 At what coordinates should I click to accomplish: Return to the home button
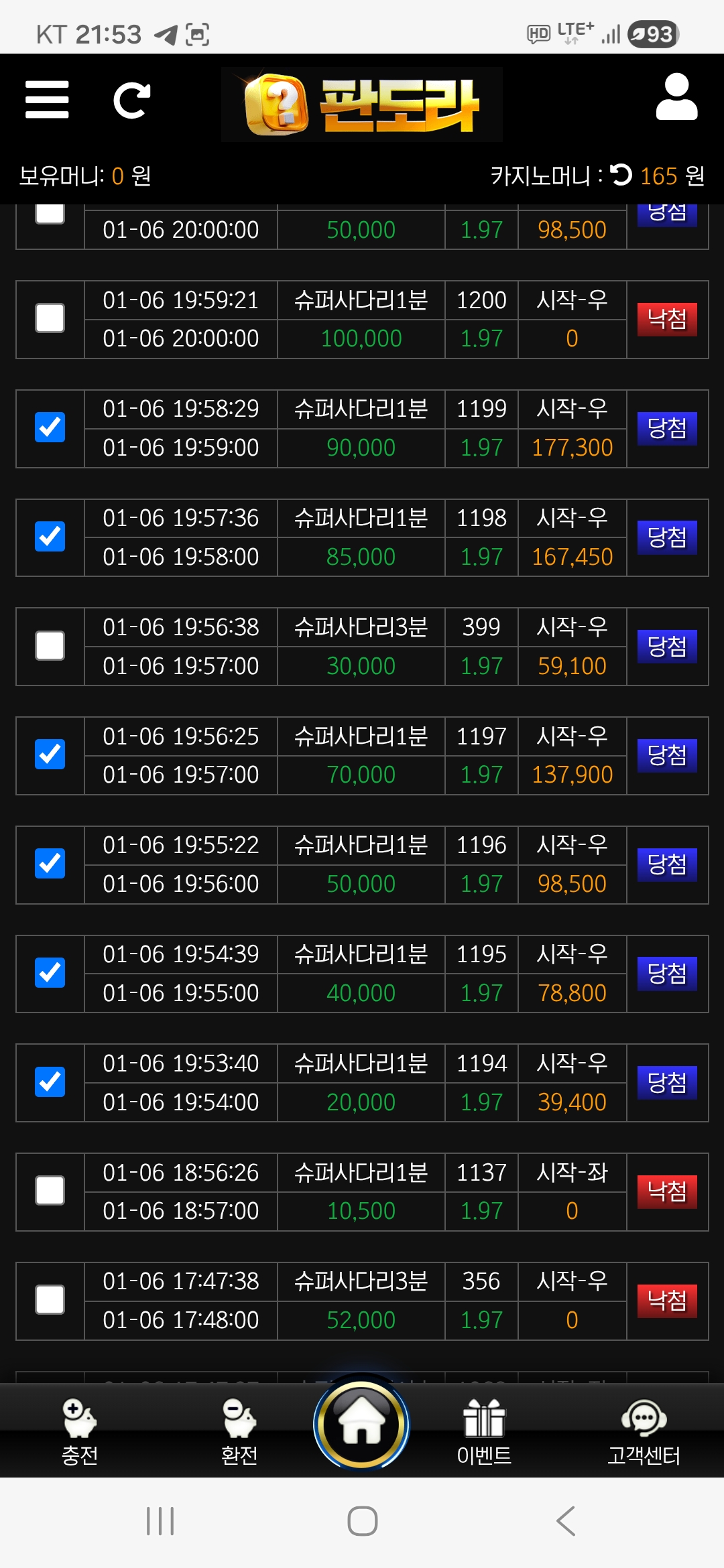pos(361,1425)
